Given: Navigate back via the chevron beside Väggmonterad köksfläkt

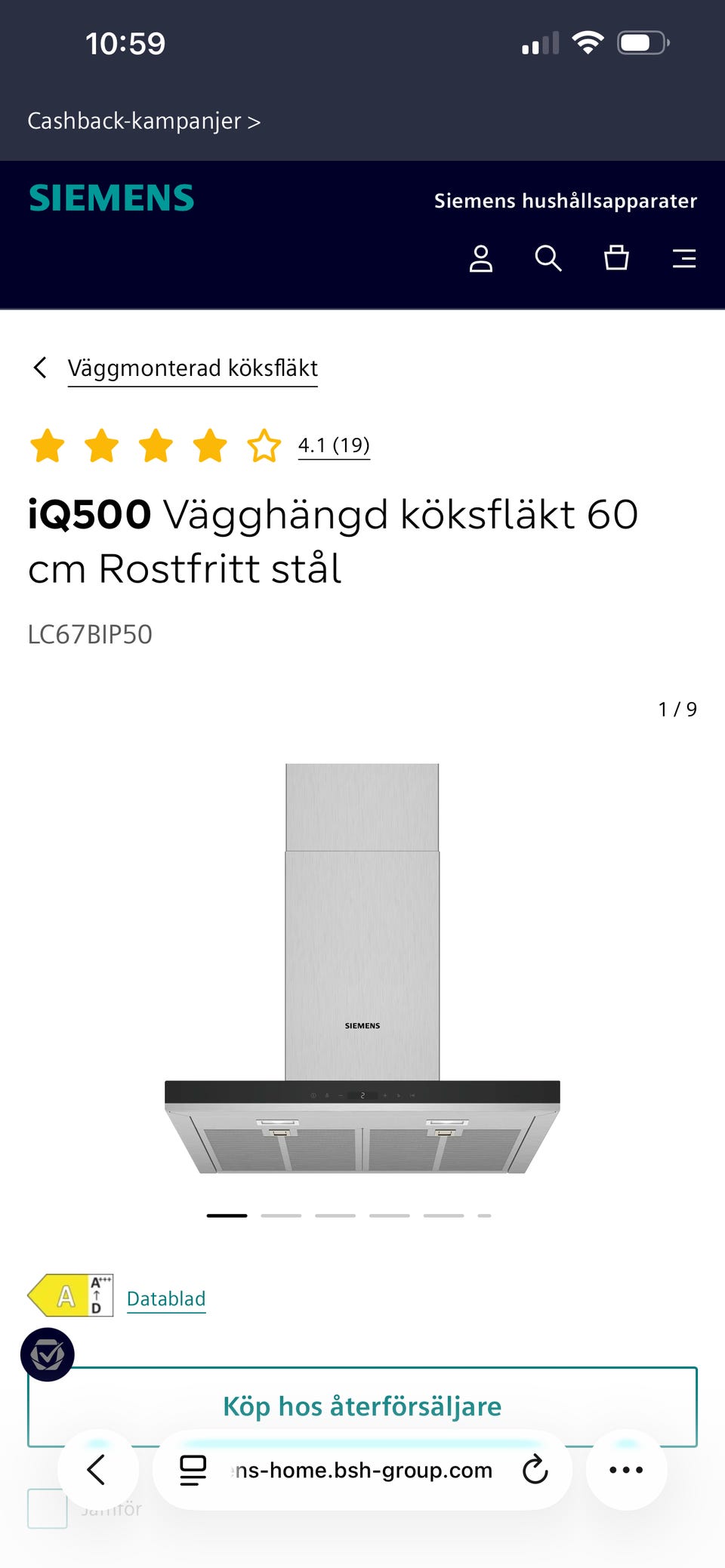Looking at the screenshot, I should [x=40, y=368].
